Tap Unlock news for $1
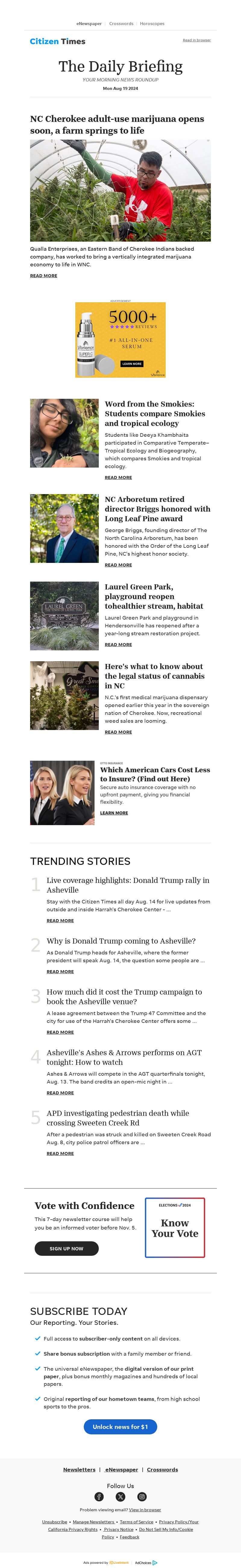Screen dimensions: 241x1568 (120, 1426)
